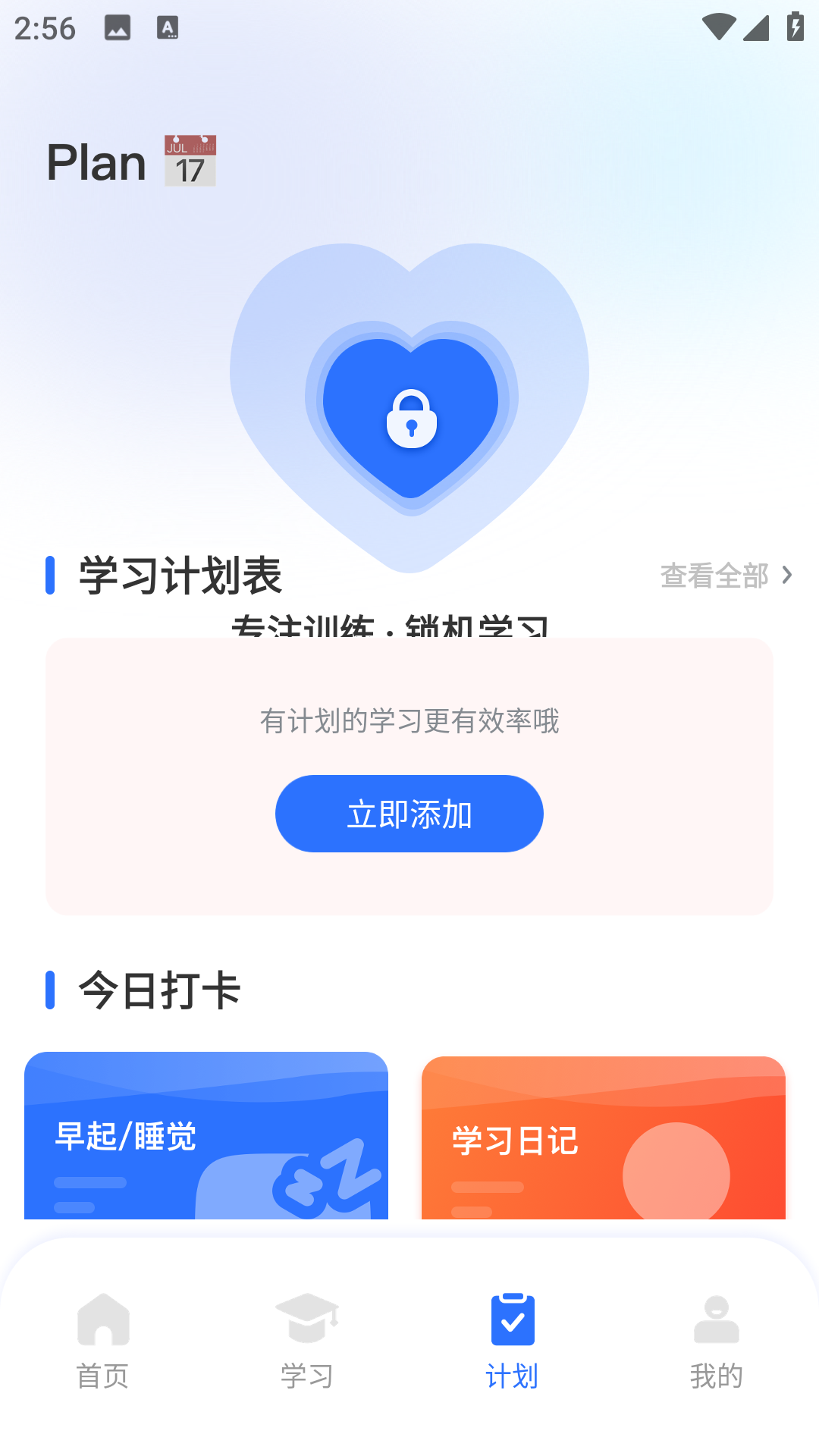The width and height of the screenshot is (819, 1456).
Task: Tap the 计划 clipboard icon
Action: pos(512,1319)
